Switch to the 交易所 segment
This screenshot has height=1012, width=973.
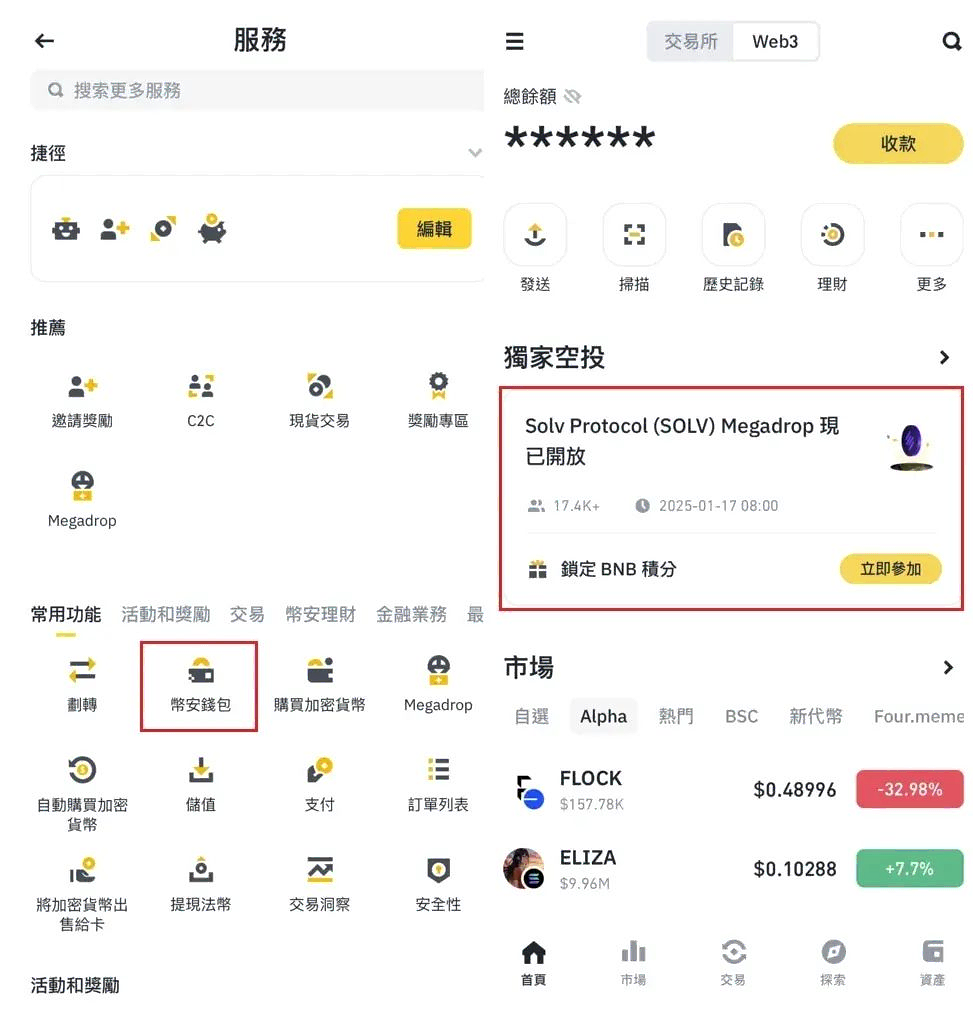(690, 42)
